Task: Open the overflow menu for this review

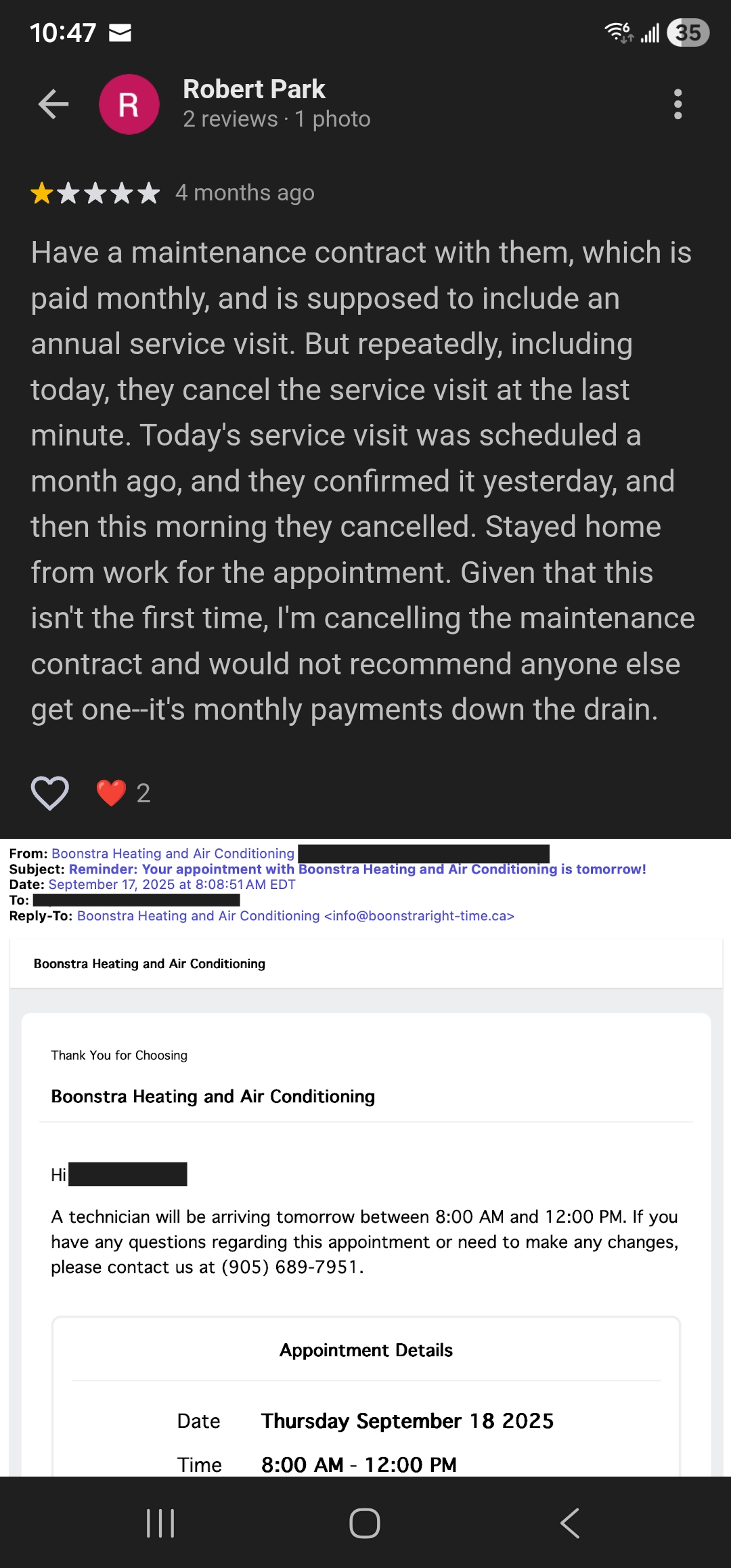Action: (x=678, y=104)
